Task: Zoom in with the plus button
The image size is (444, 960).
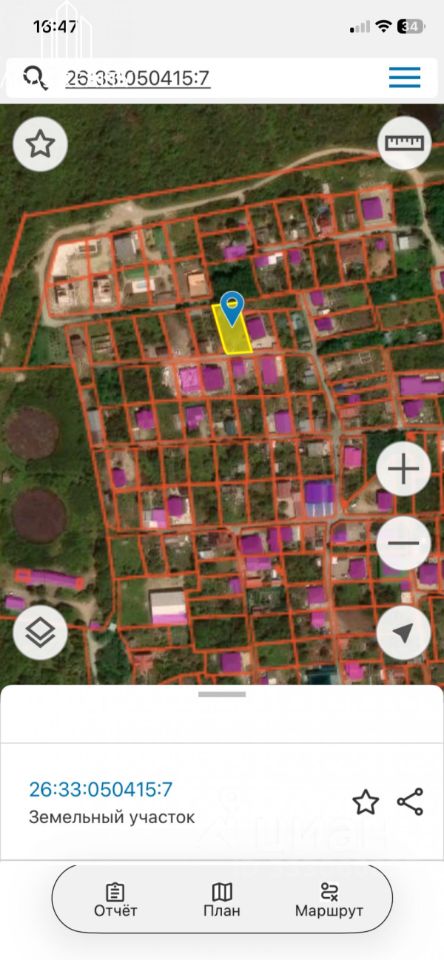Action: coord(404,470)
